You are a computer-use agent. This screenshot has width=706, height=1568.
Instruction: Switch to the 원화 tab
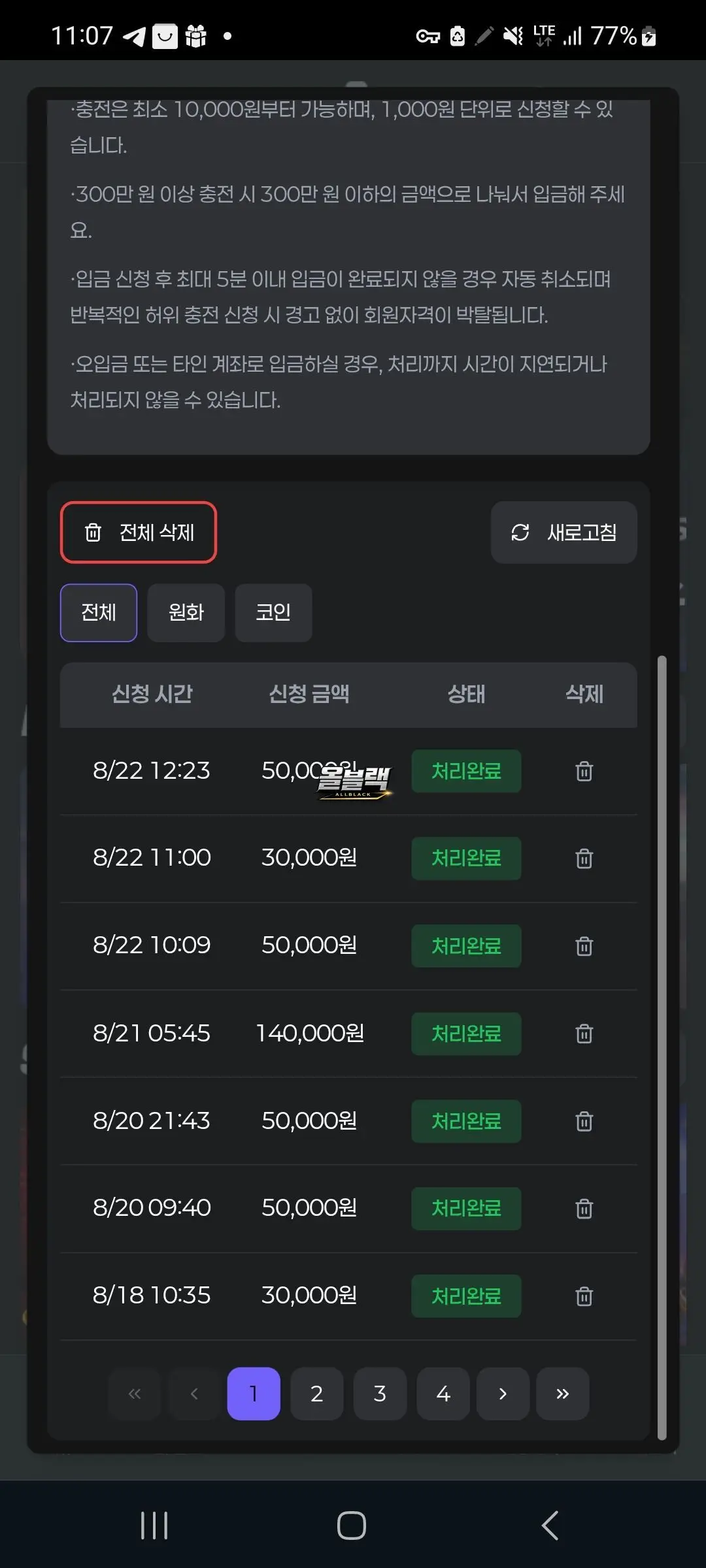(186, 613)
